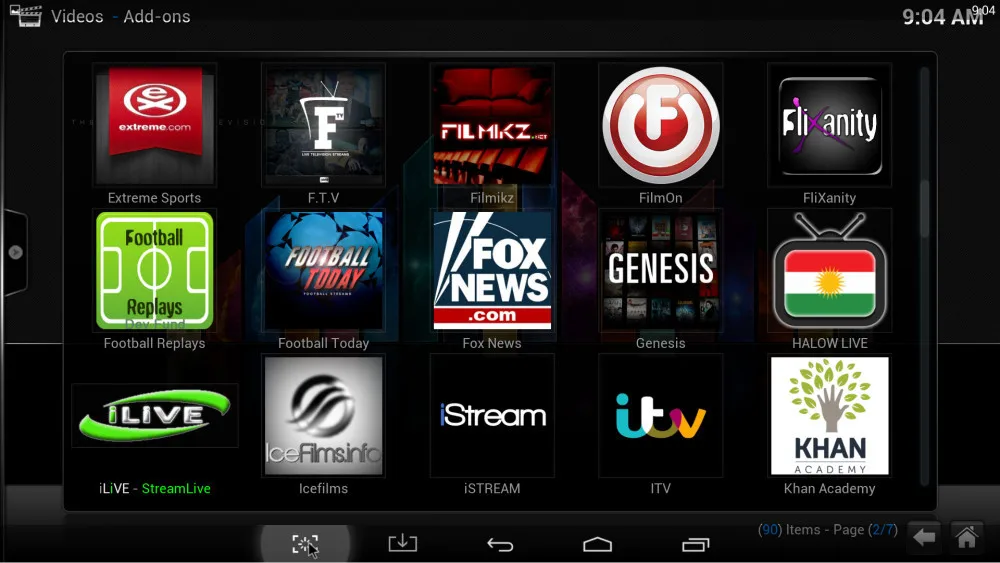Tap the Kodi back arrow button
Viewport: 1000px width, 563px height.
[x=924, y=537]
